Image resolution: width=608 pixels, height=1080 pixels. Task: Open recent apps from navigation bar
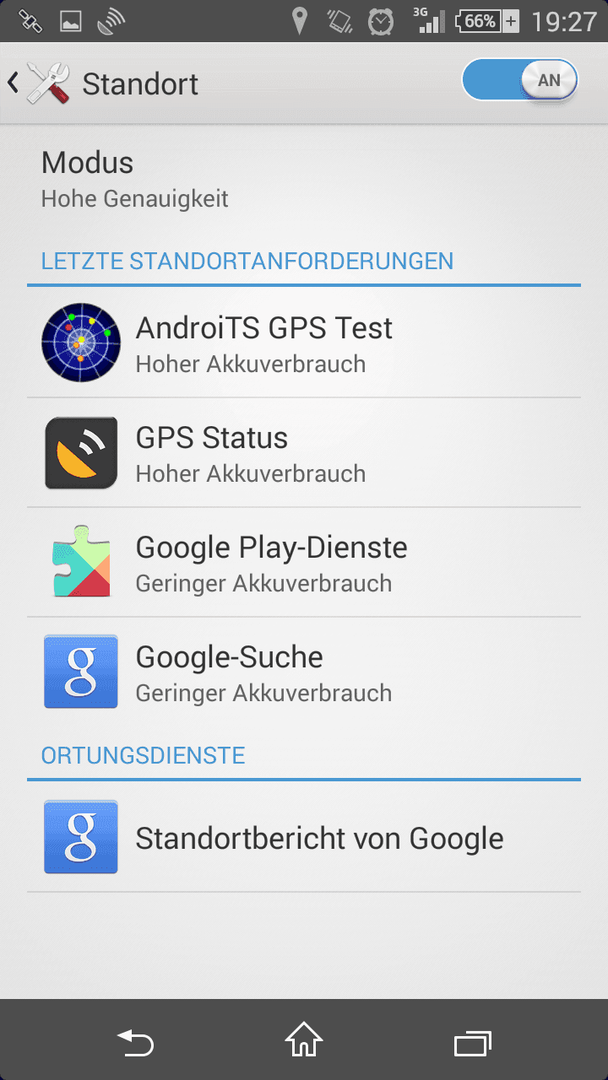[472, 1041]
